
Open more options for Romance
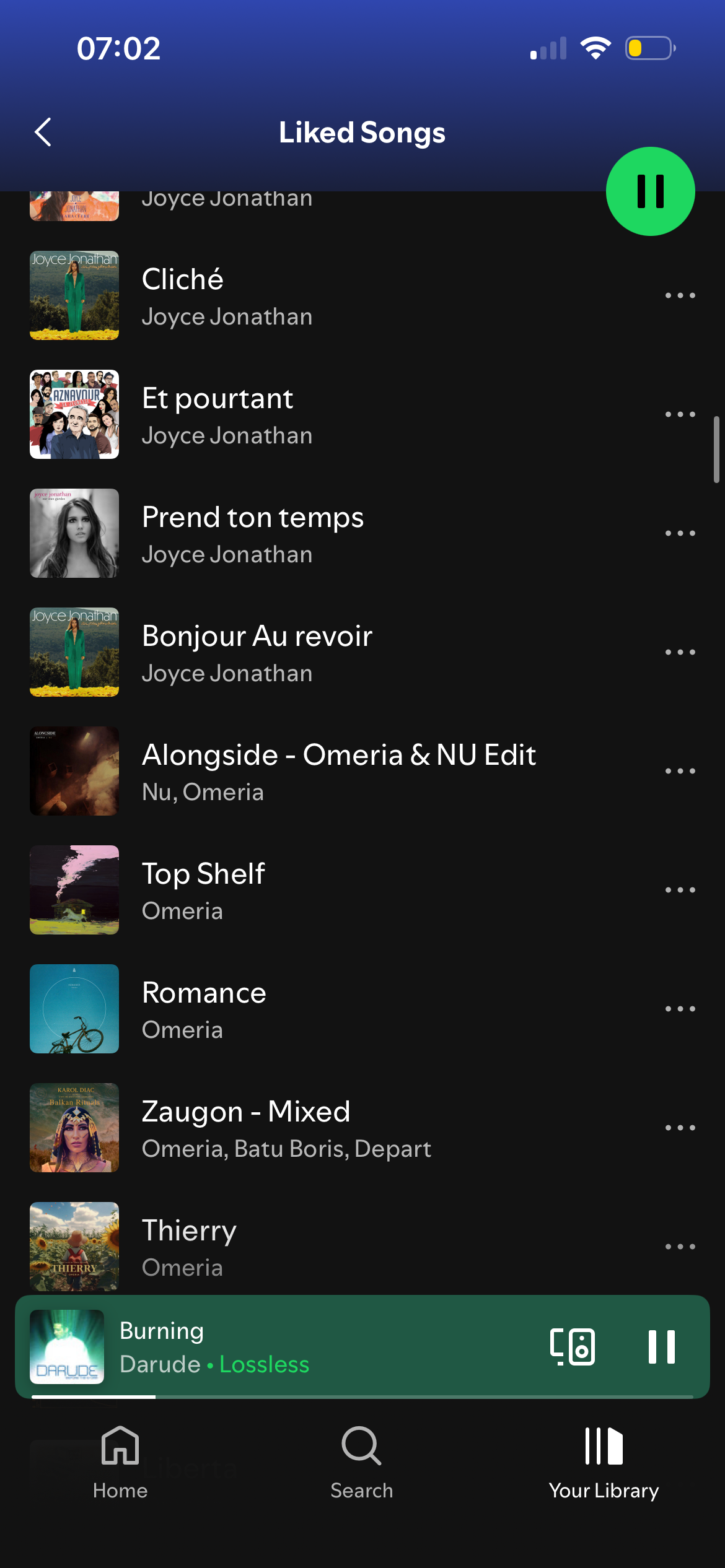tap(680, 1009)
